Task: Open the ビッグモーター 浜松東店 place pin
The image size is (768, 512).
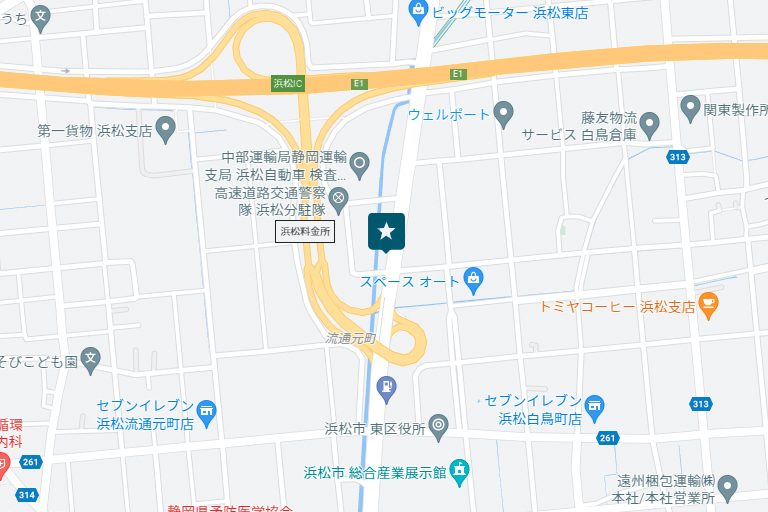Action: tap(420, 13)
